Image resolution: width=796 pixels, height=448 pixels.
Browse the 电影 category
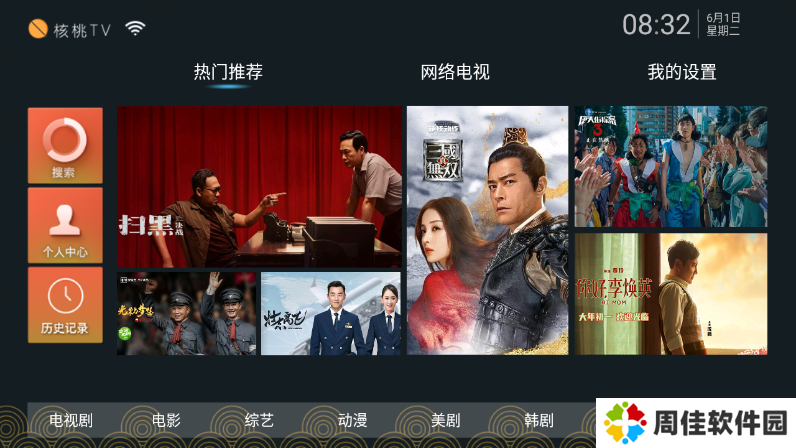(166, 420)
